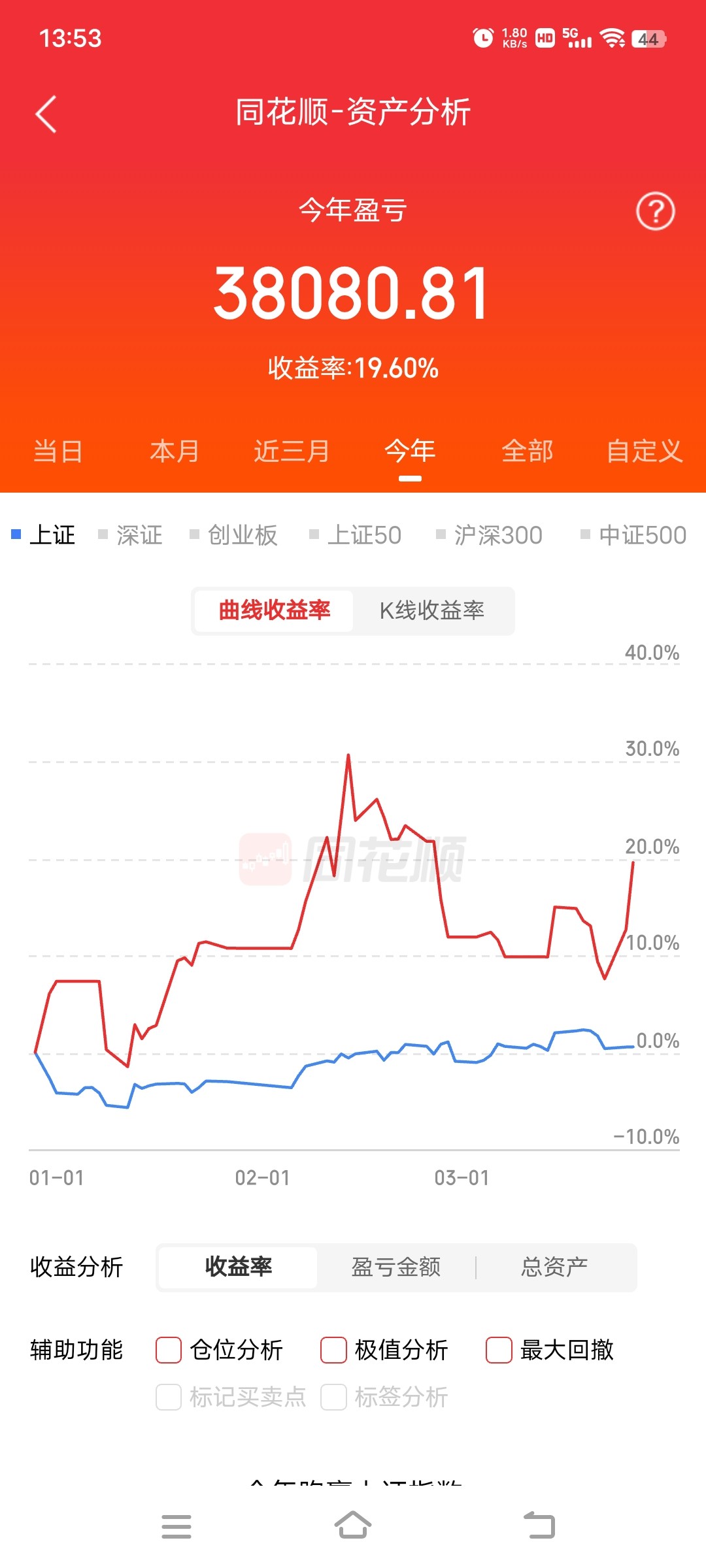This screenshot has height=1568, width=706.
Task: Show the 近三月 period
Action: pos(292,451)
